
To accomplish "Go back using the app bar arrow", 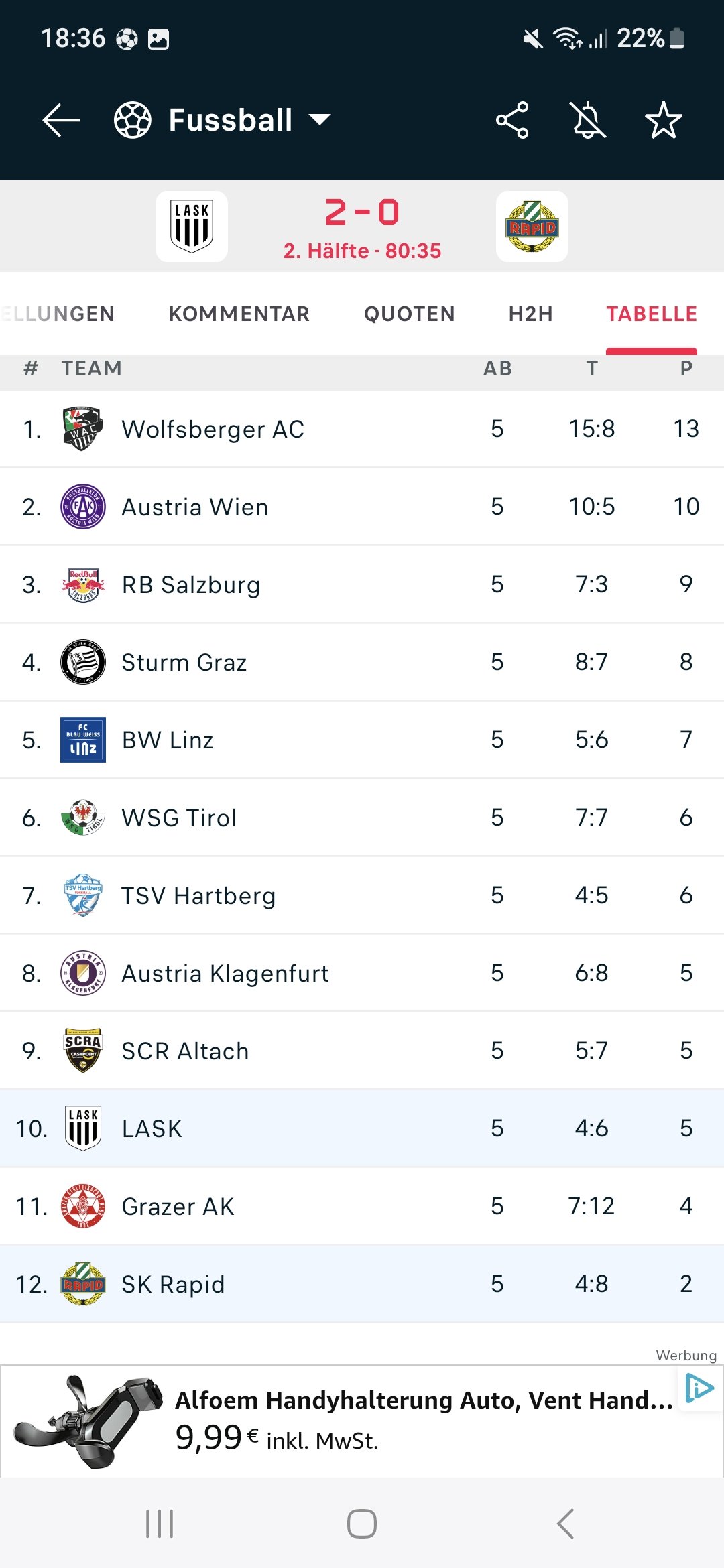I will click(x=61, y=121).
